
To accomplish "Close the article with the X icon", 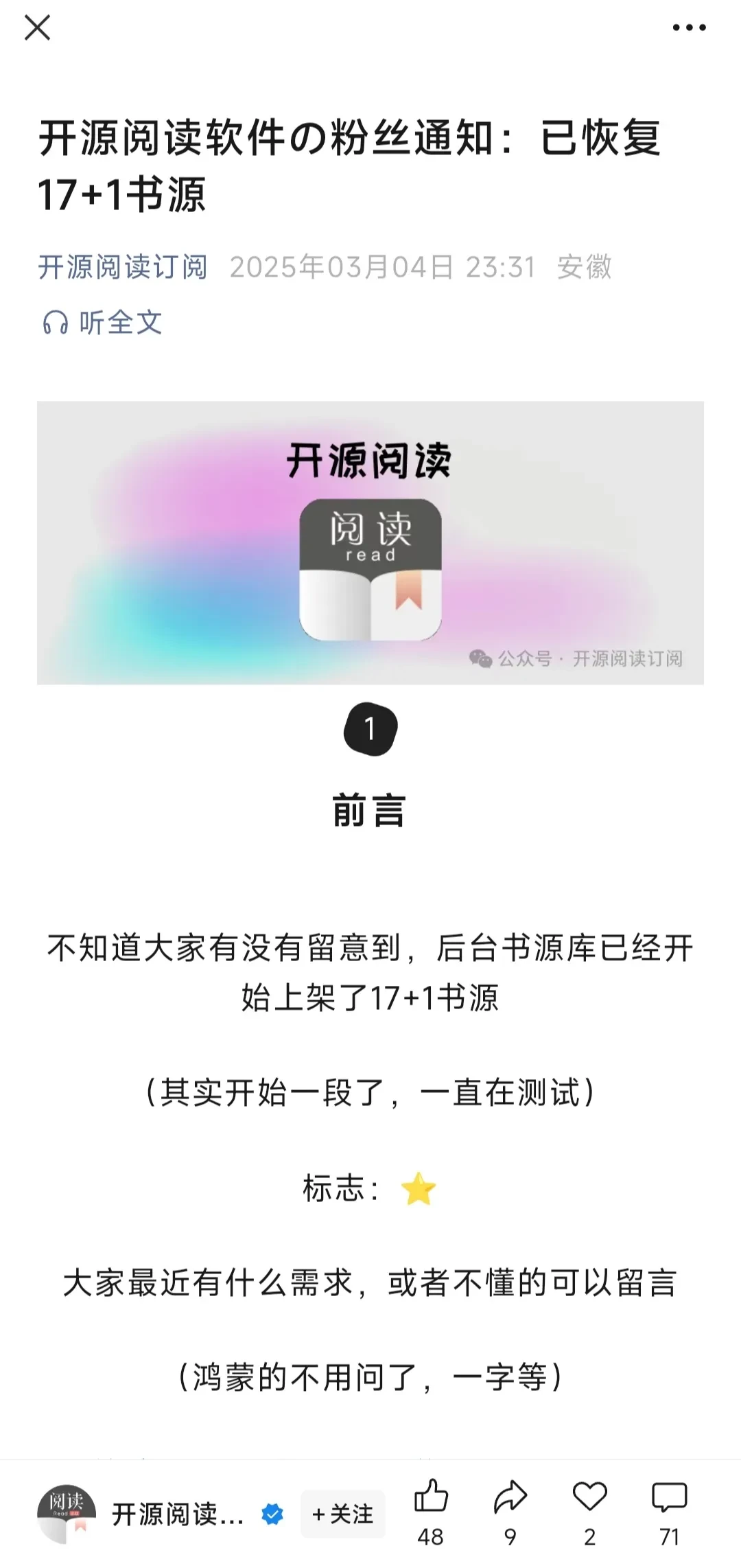I will pos(37,28).
